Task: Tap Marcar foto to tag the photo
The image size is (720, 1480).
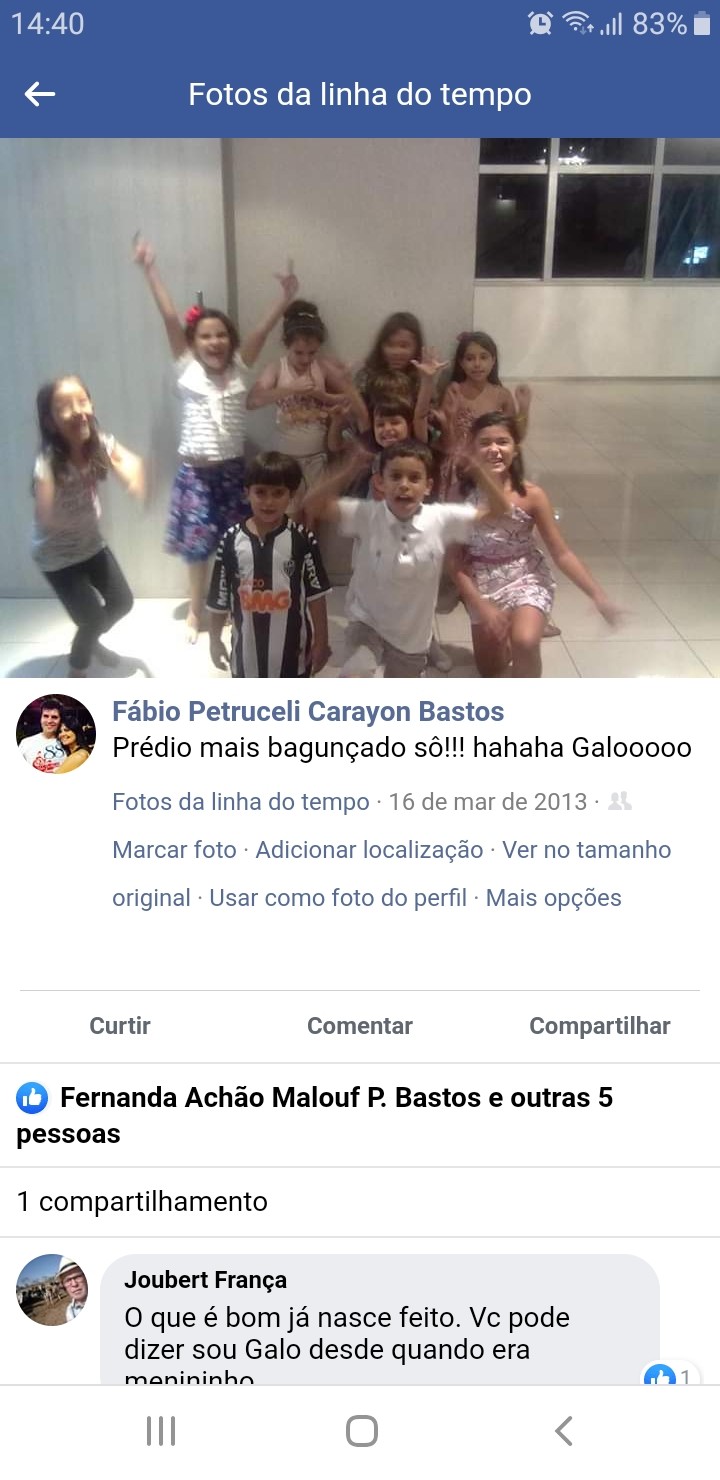Action: (174, 850)
